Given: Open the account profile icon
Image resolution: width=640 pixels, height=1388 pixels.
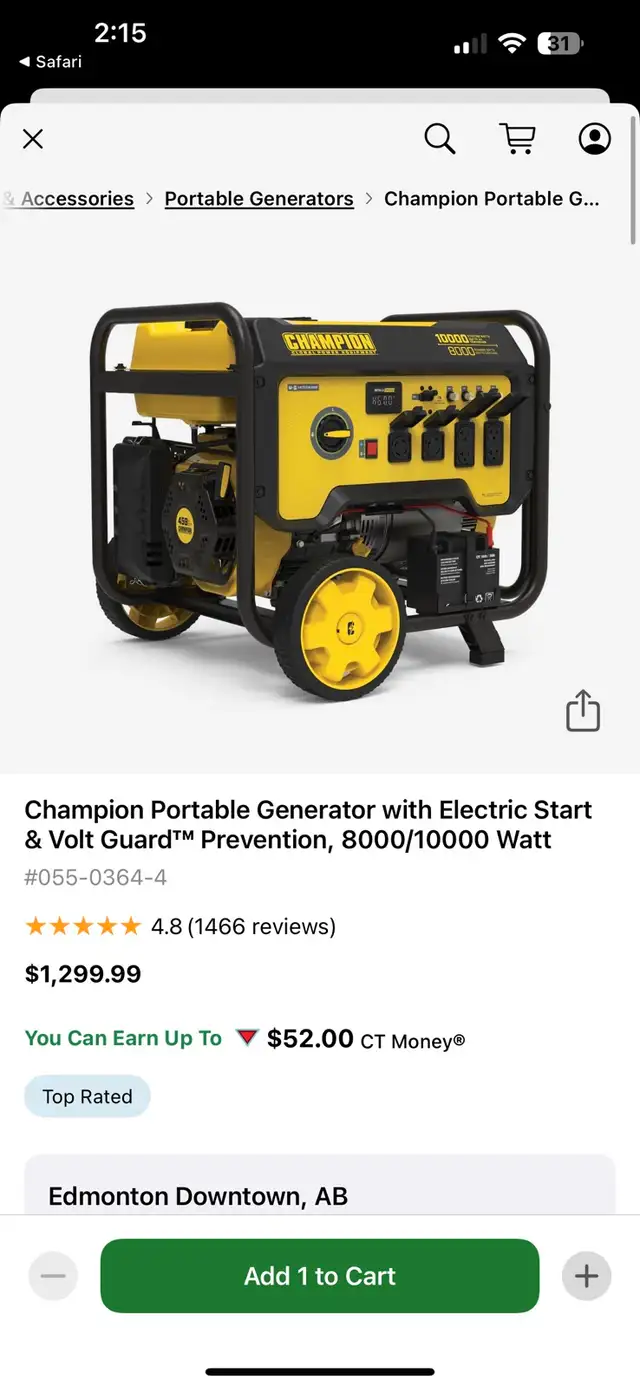Looking at the screenshot, I should pos(595,139).
